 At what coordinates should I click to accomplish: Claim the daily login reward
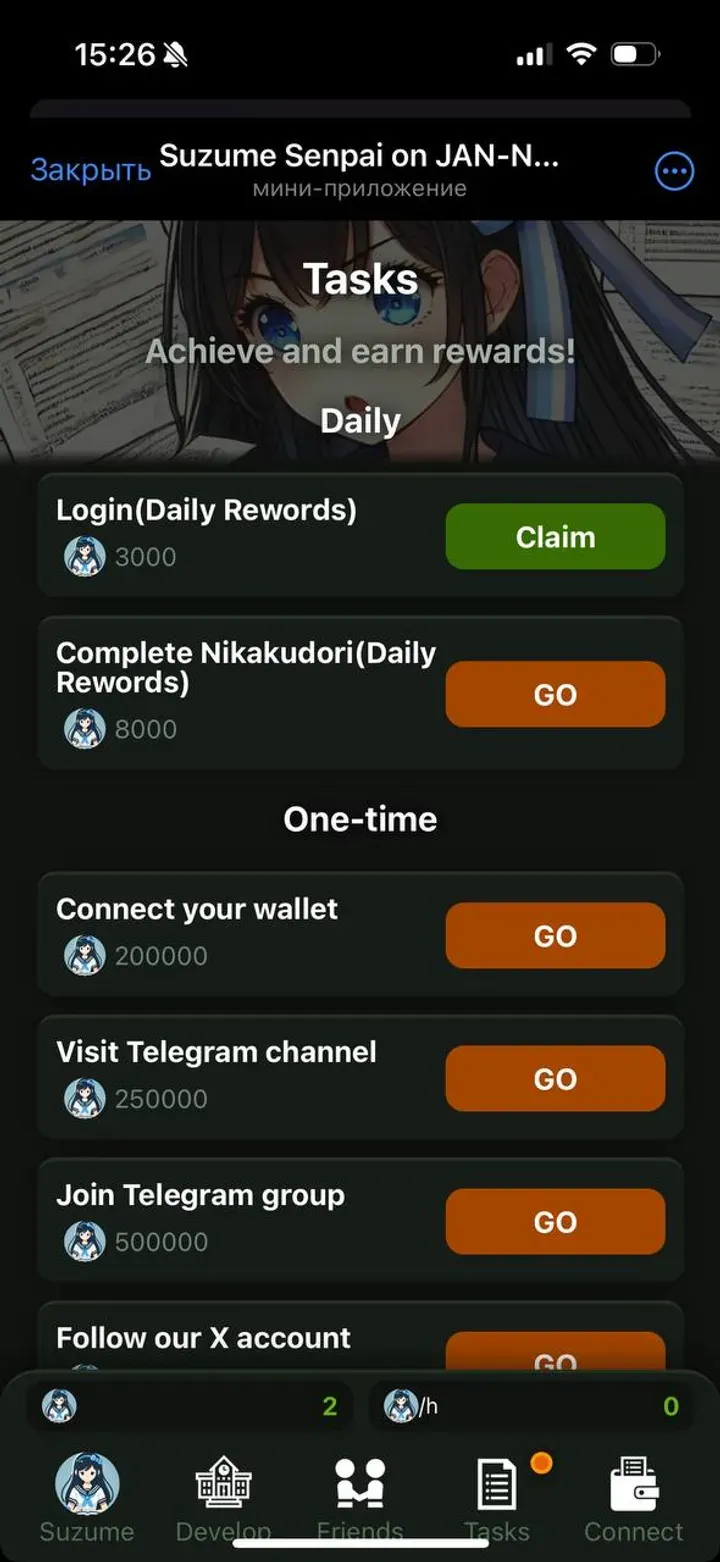[555, 537]
